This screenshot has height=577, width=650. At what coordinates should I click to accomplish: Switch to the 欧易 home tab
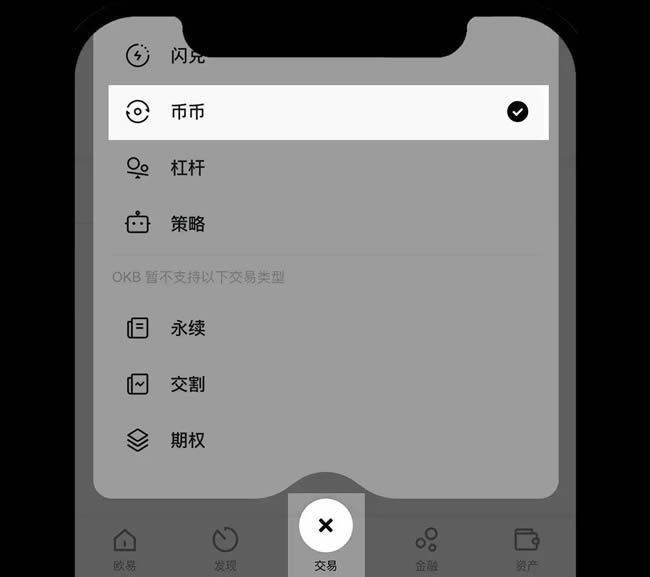[125, 549]
